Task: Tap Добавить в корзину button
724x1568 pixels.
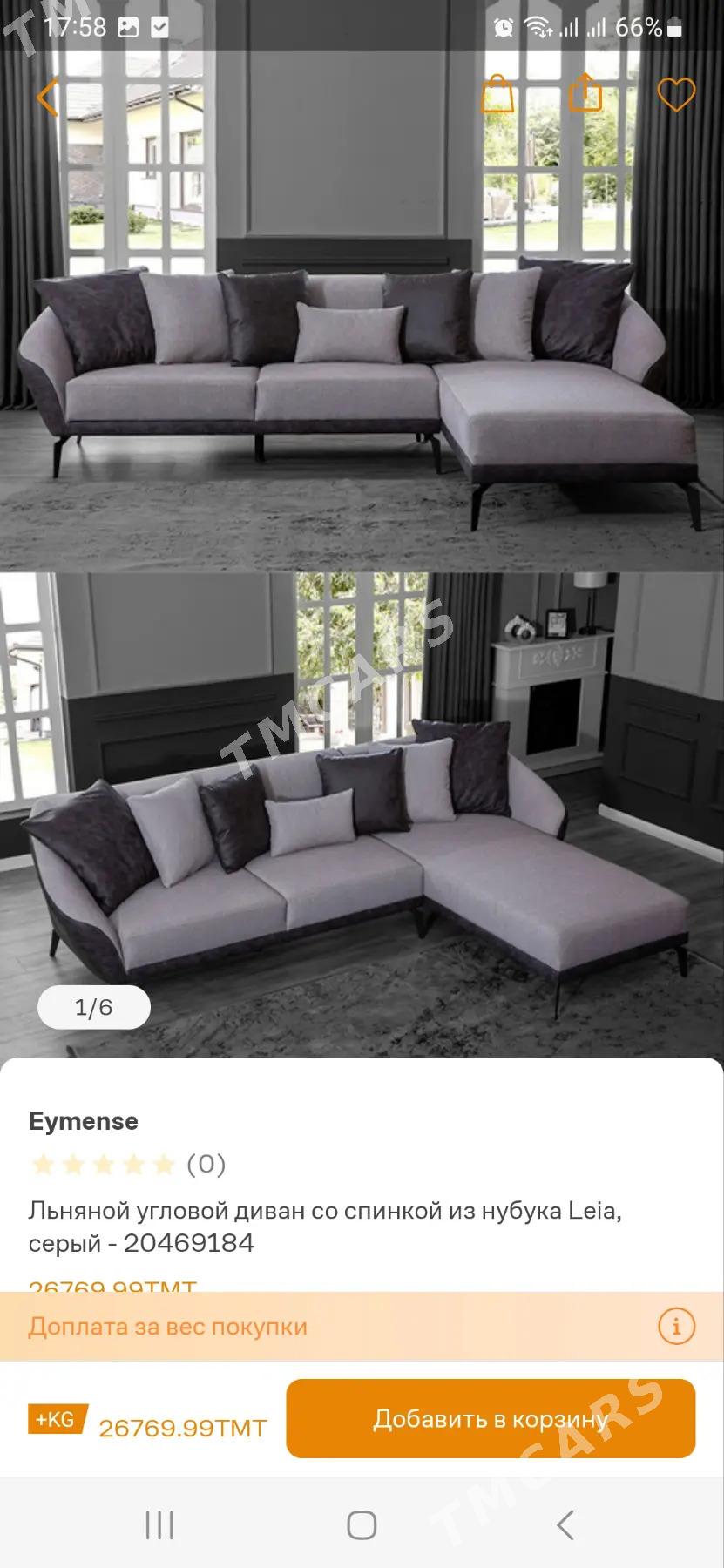Action: pyautogui.click(x=491, y=1419)
